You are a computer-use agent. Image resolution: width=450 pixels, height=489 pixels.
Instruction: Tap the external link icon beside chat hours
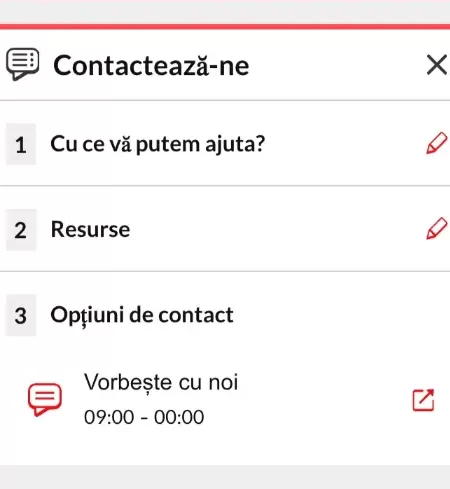click(x=423, y=400)
